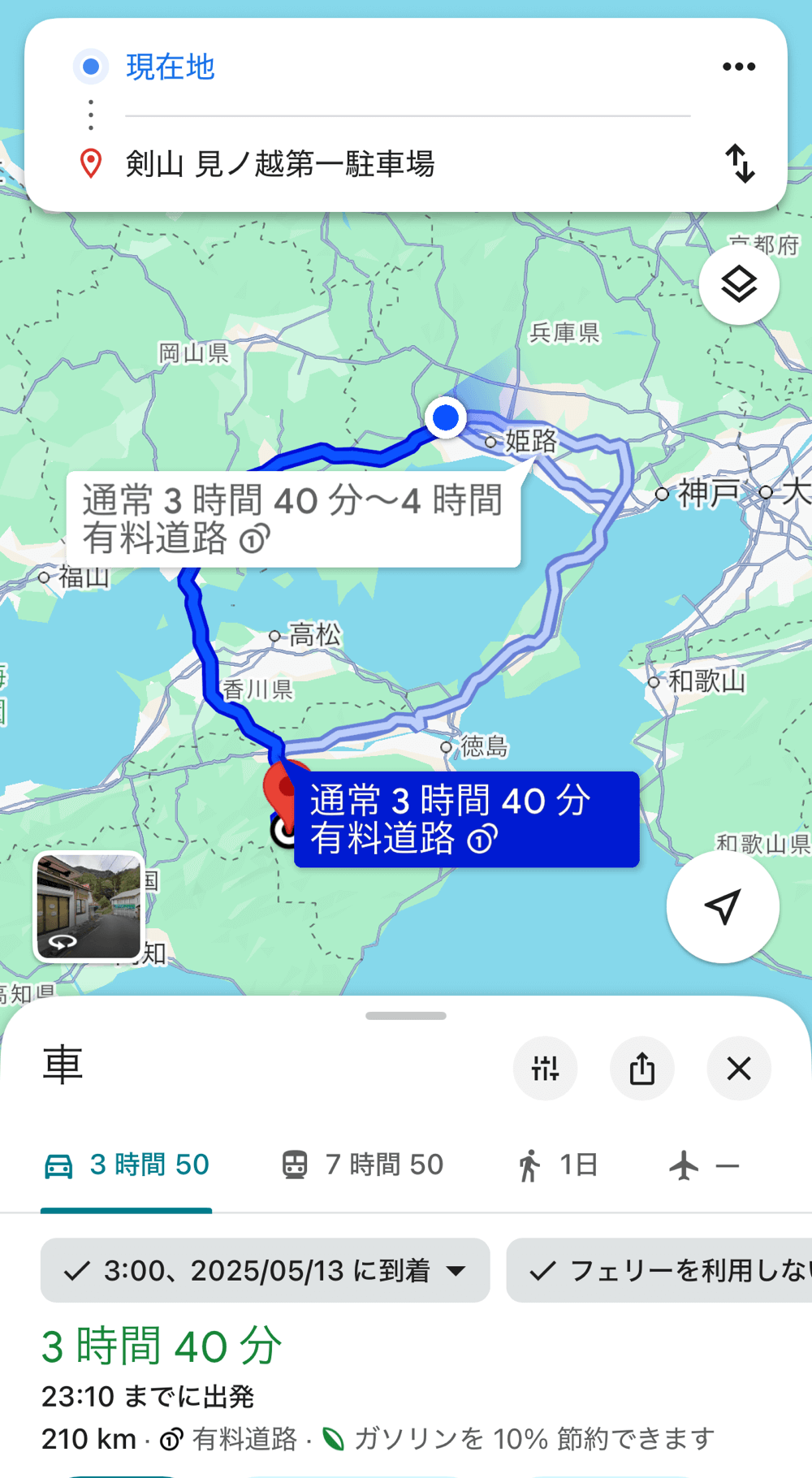The image size is (812, 1478).
Task: Re-center the map on current location
Action: click(x=723, y=906)
